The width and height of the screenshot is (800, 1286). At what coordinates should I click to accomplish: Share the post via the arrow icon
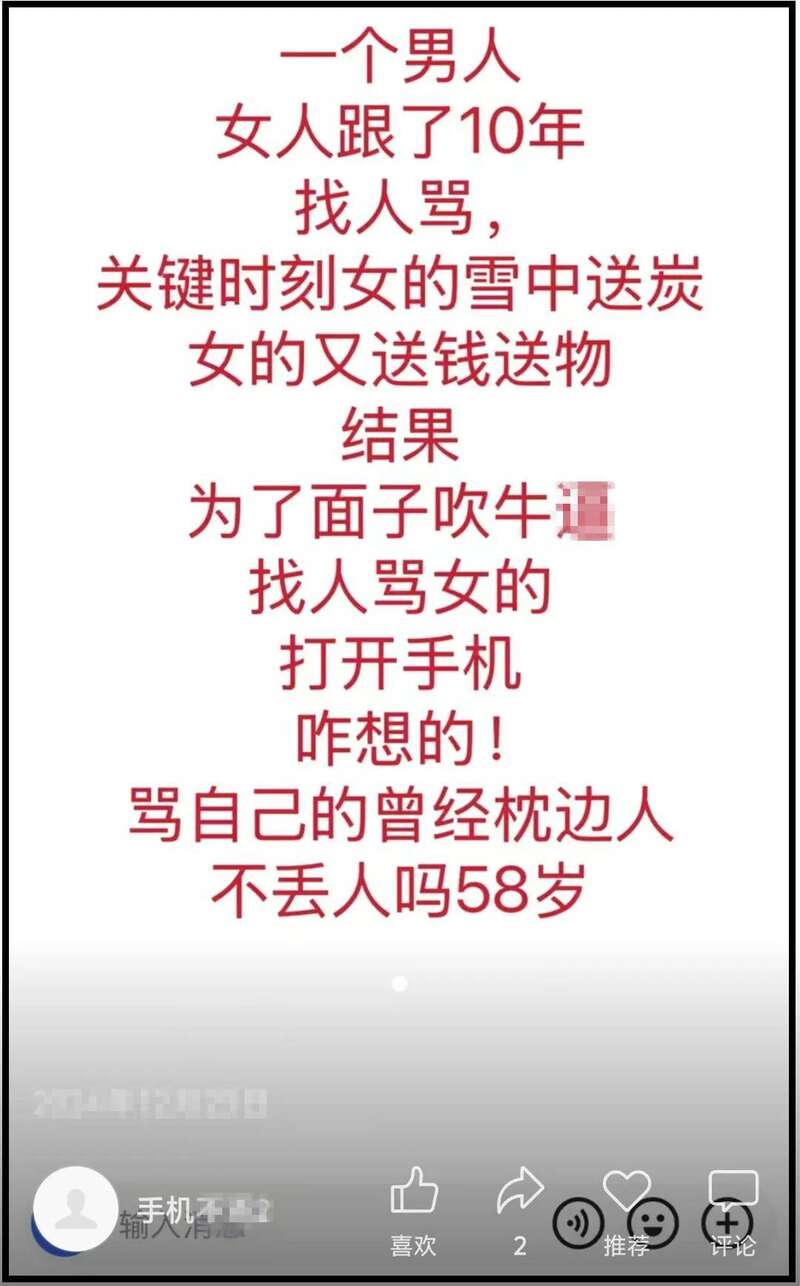pos(519,1193)
